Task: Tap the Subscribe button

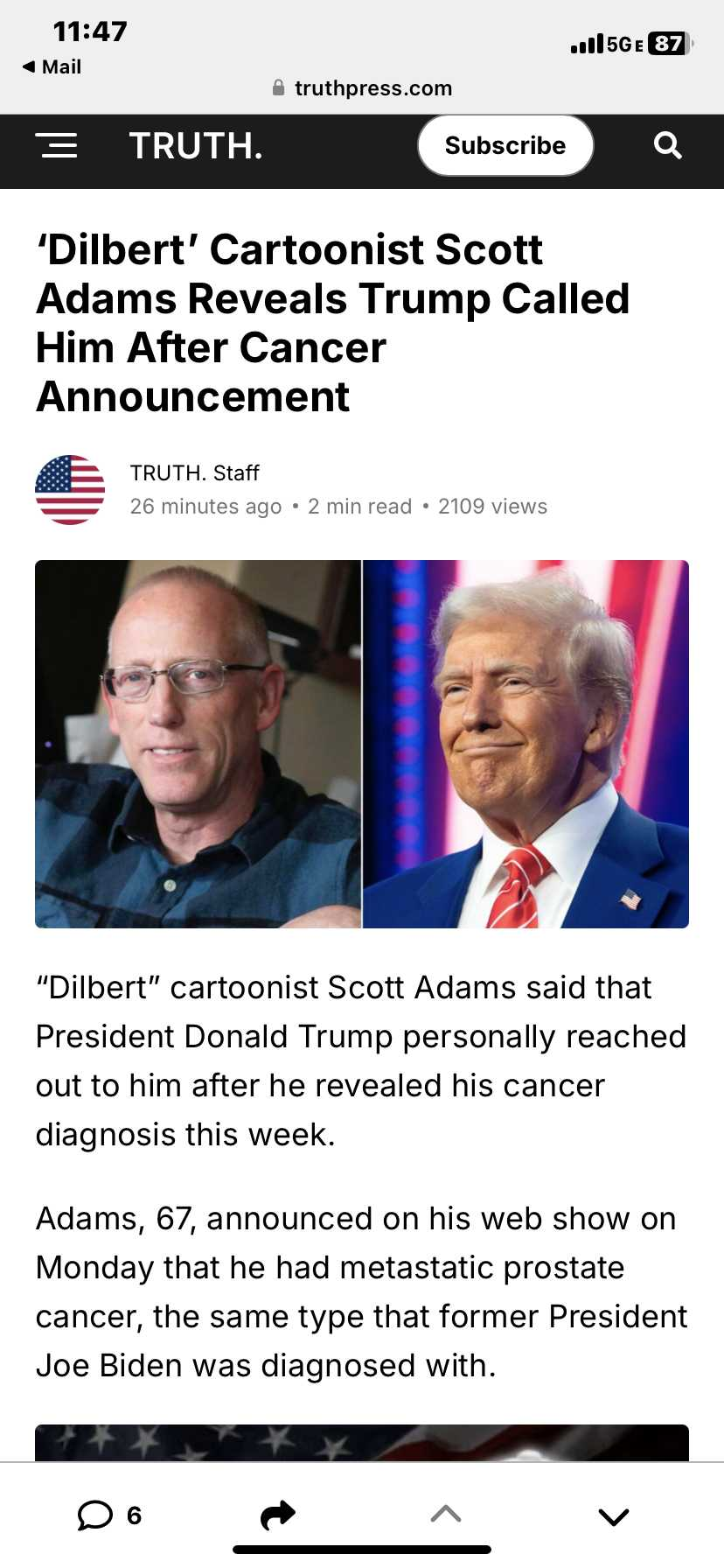Action: click(x=505, y=145)
